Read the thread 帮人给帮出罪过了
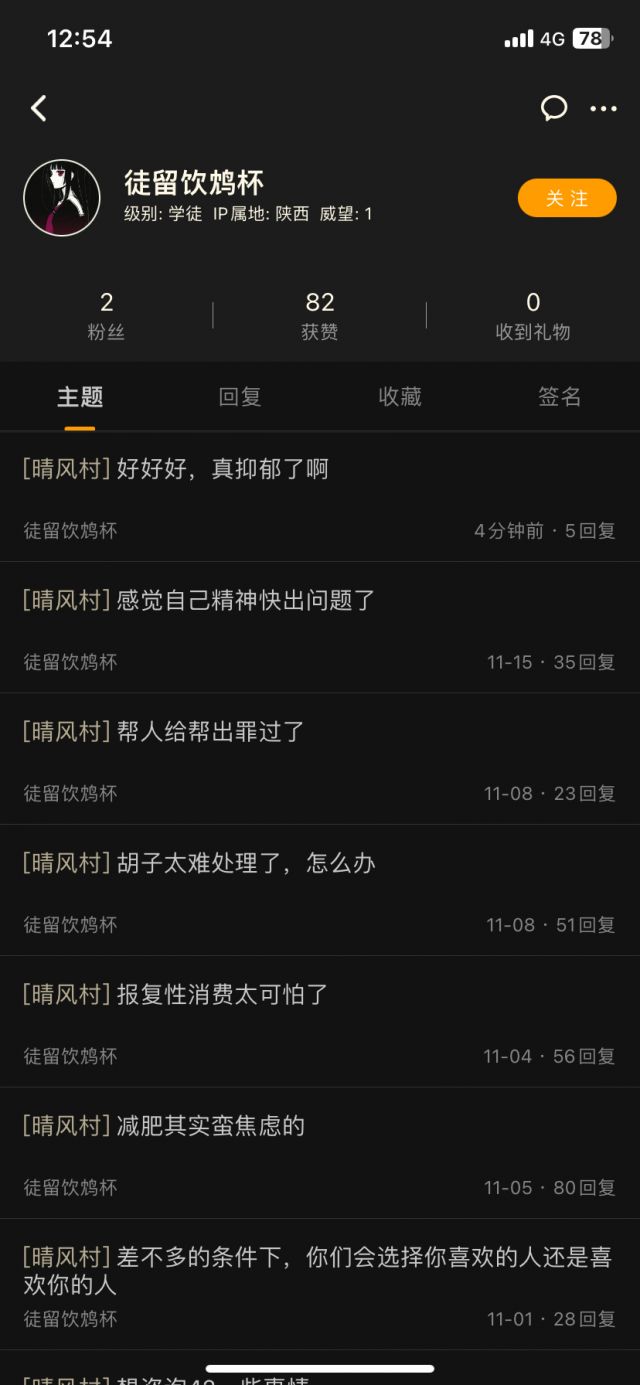 210,732
